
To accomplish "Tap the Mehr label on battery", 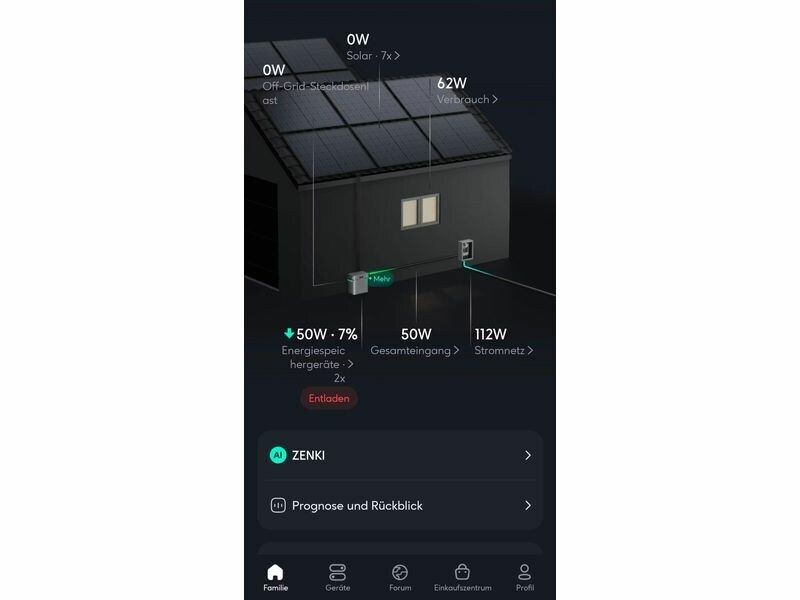I will 381,279.
